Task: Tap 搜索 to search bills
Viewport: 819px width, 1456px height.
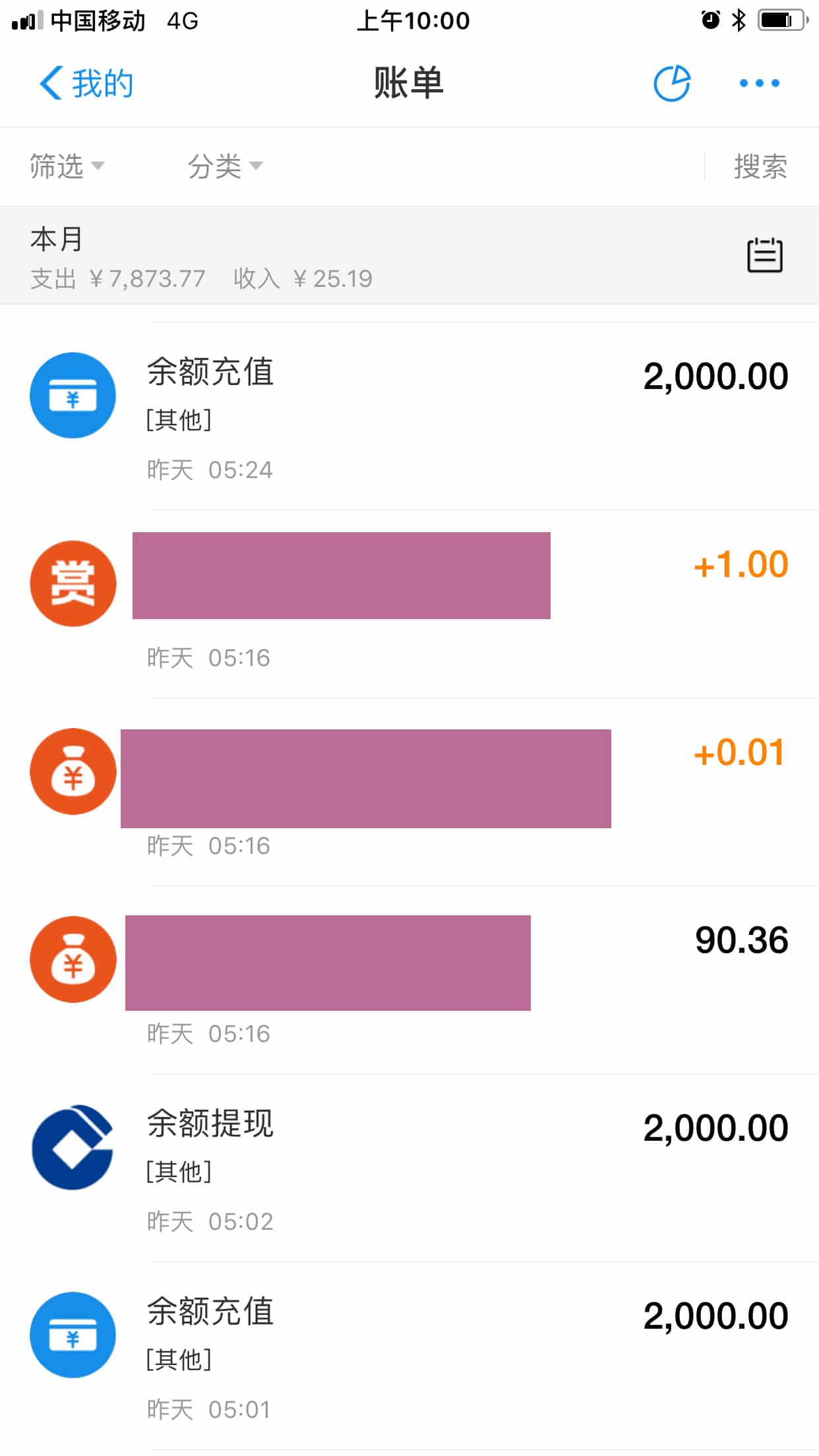Action: 760,166
